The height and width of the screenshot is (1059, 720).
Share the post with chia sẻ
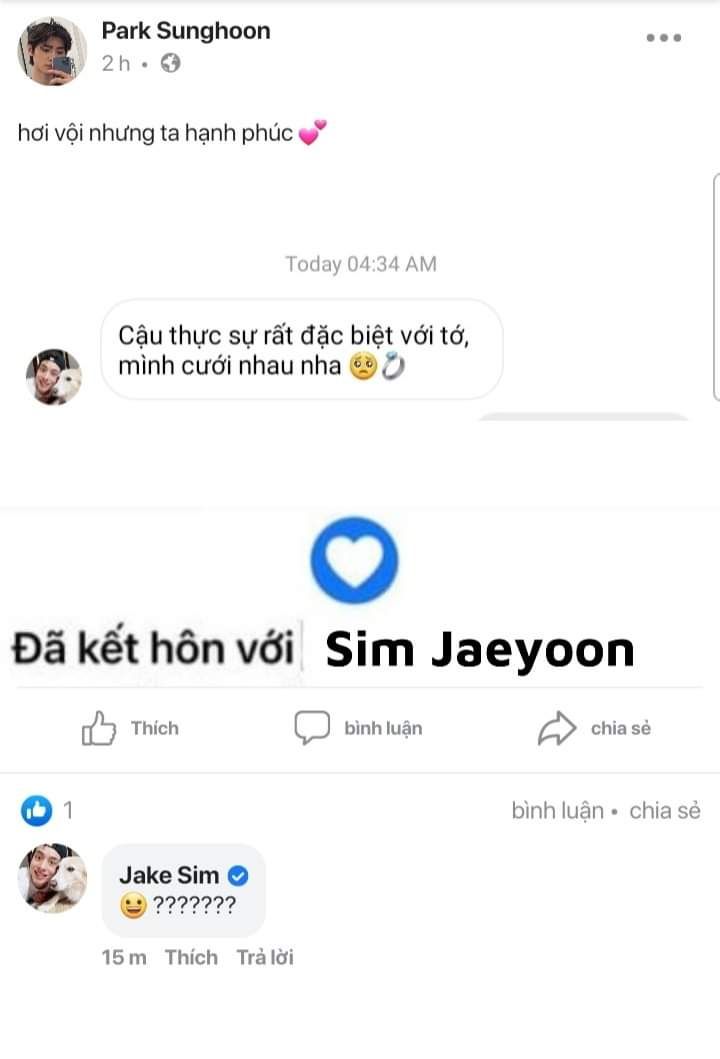point(595,729)
